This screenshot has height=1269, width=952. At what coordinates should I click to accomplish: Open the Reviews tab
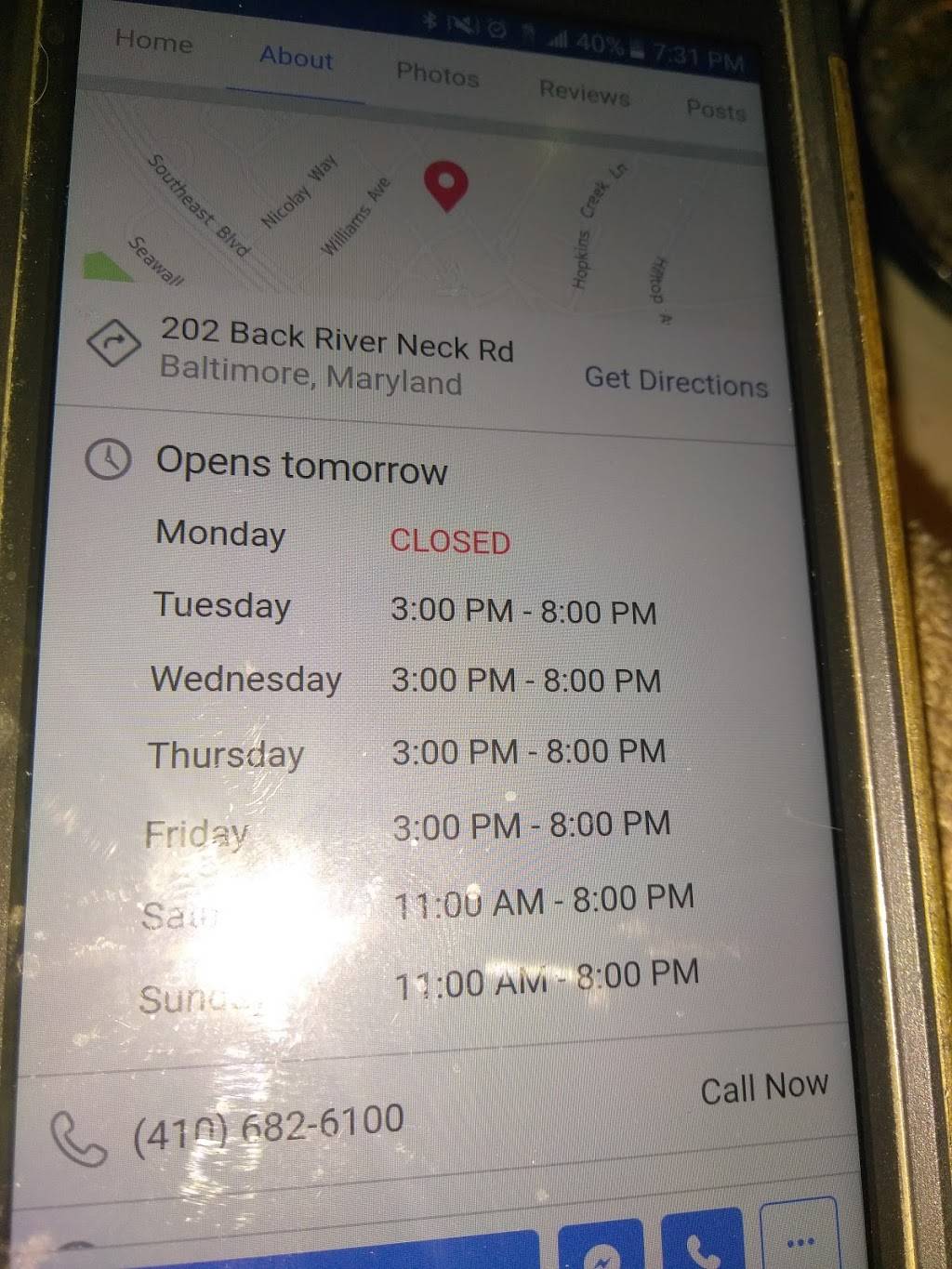tap(584, 91)
